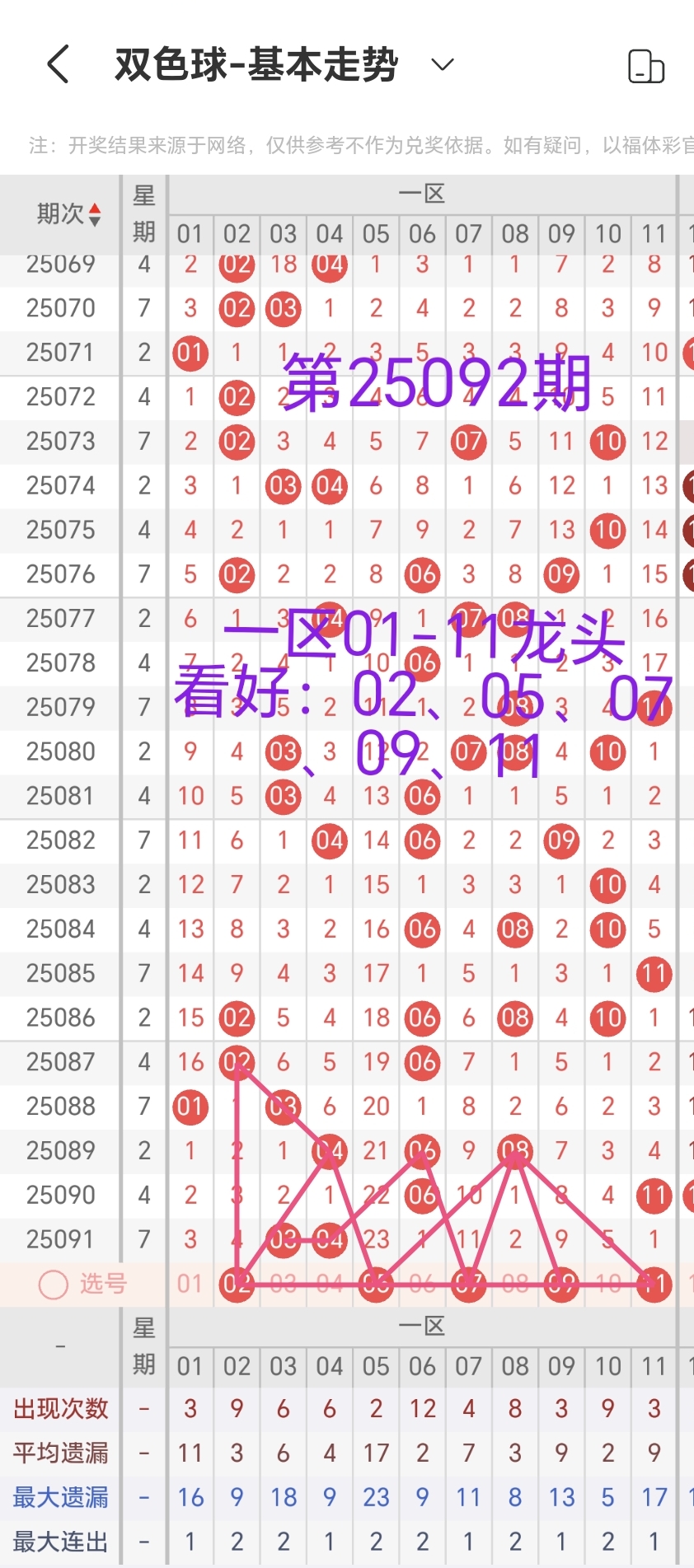Open the 出现次数 statistics row label
The image size is (694, 1568).
click(x=59, y=1409)
